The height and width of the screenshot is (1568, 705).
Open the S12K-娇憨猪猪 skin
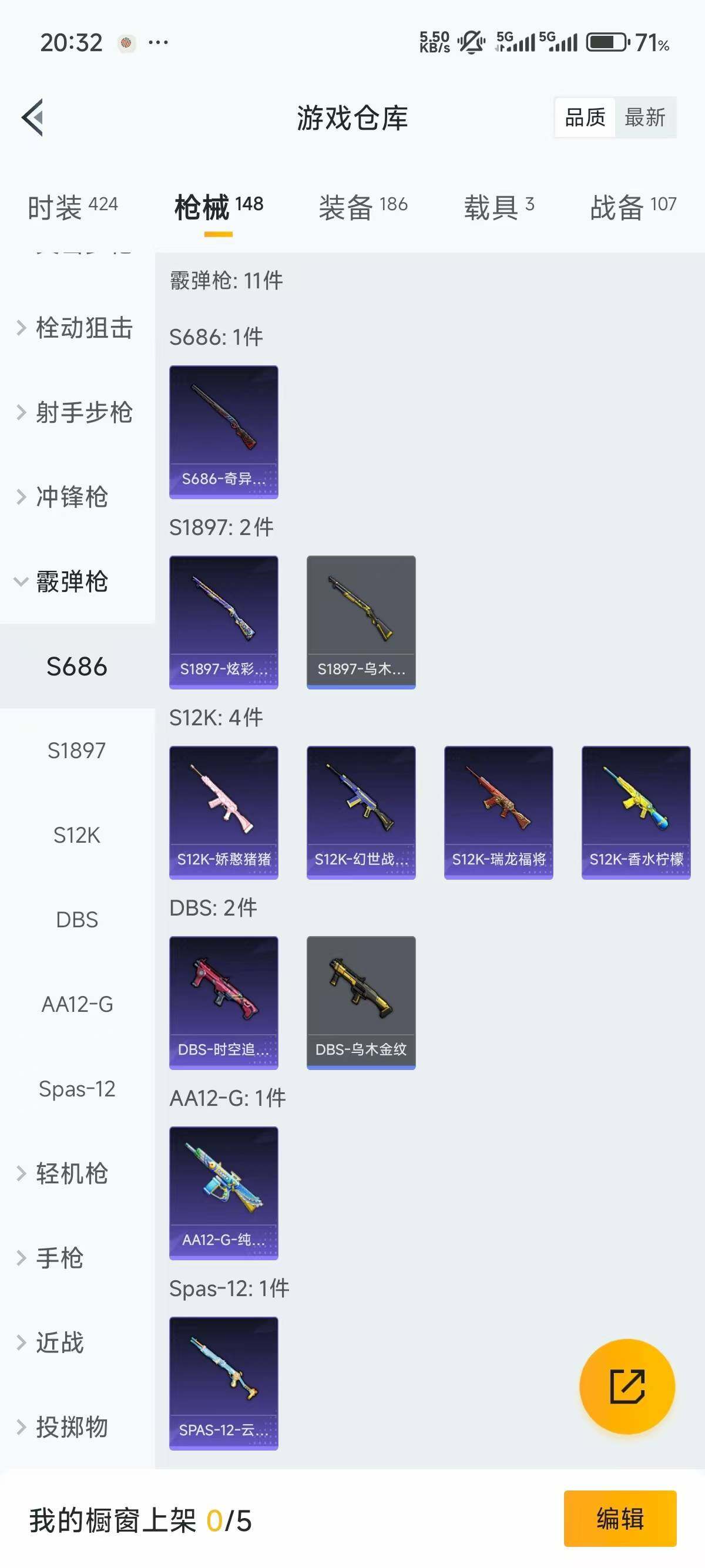(223, 812)
